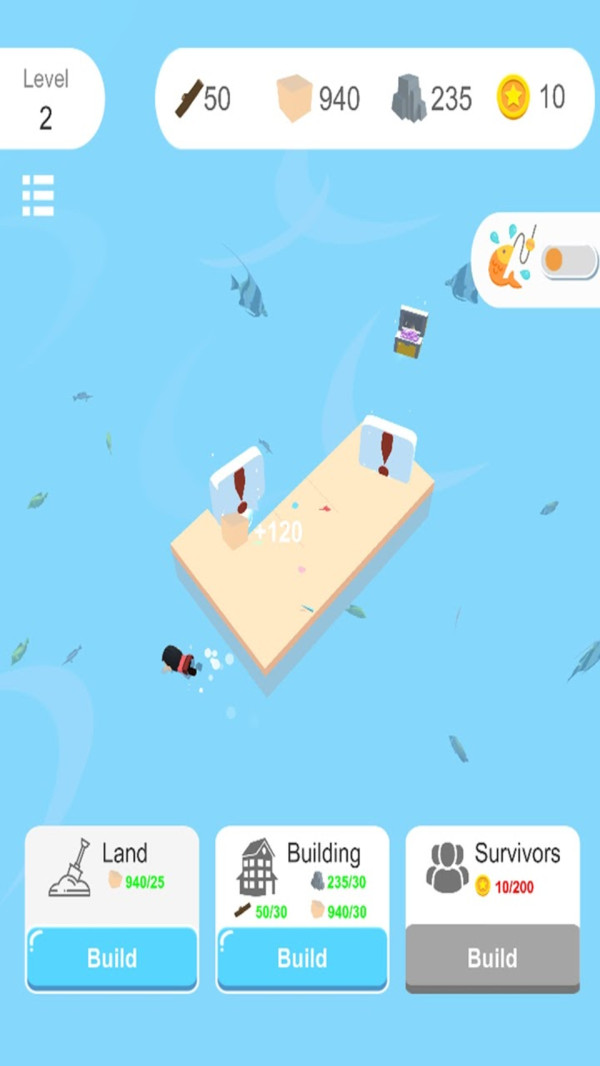600x1066 pixels.
Task: Open the list menu icon
Action: [38, 195]
